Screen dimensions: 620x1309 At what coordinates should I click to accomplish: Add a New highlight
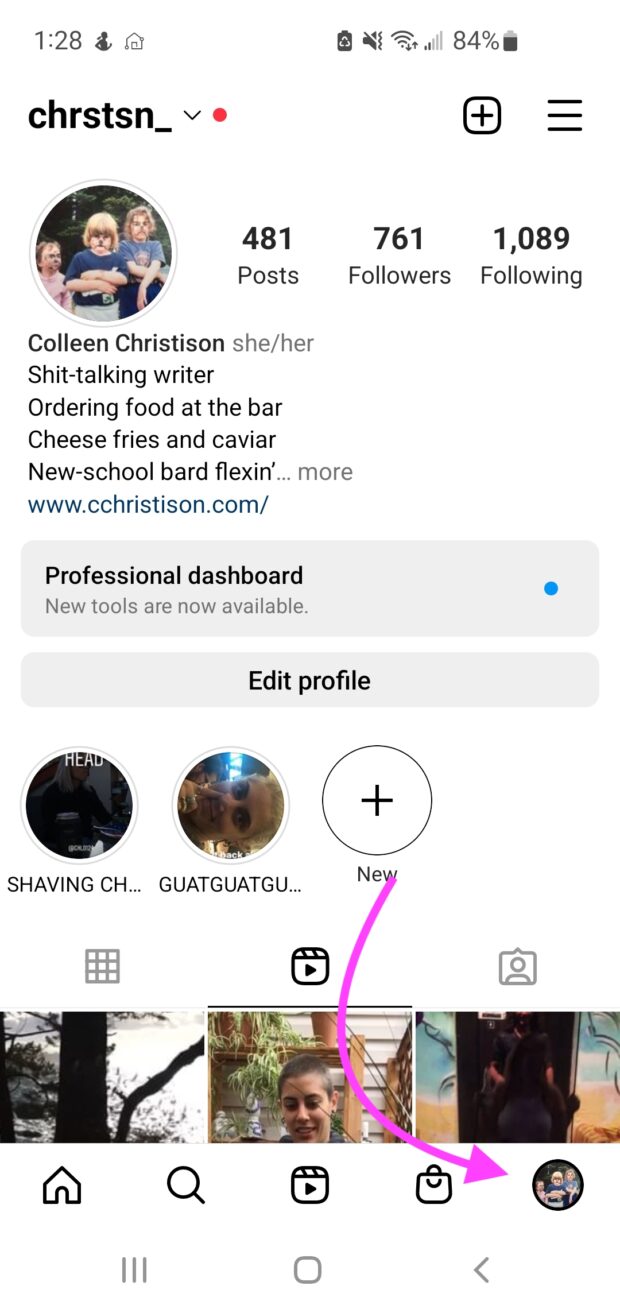[377, 800]
